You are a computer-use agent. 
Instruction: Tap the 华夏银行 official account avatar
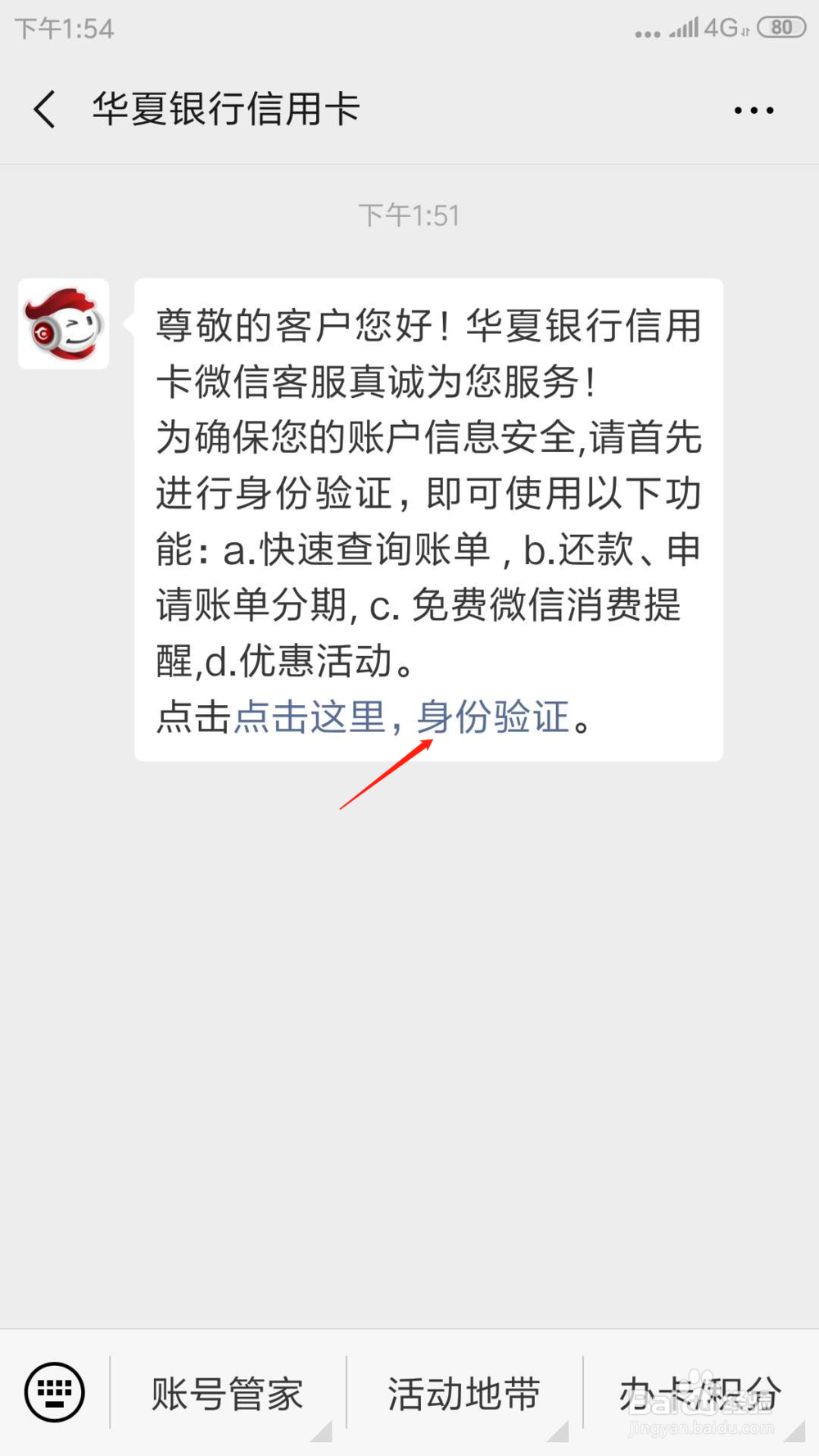pyautogui.click(x=62, y=325)
